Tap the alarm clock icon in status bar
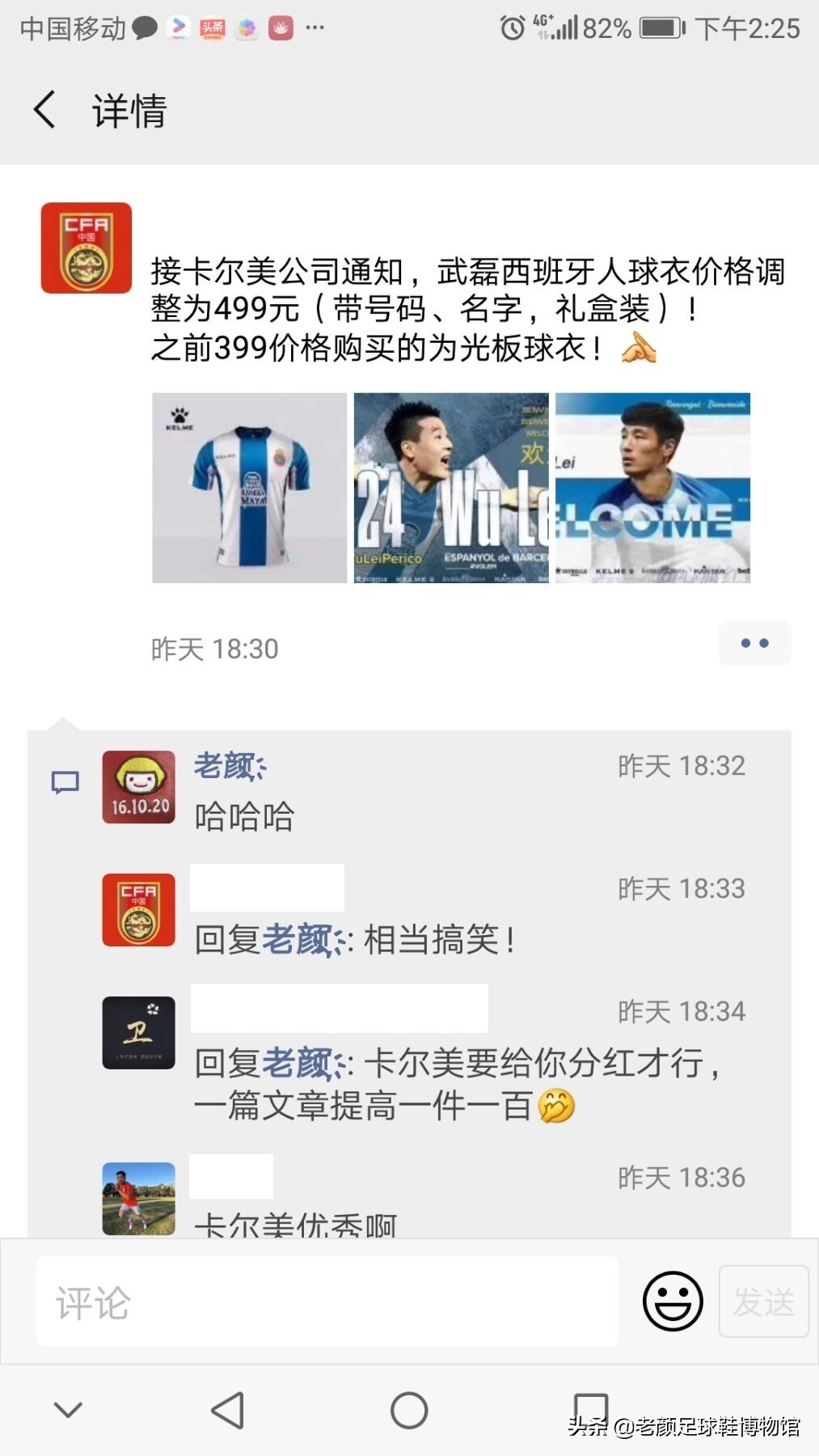This screenshot has width=819, height=1456. pyautogui.click(x=512, y=27)
